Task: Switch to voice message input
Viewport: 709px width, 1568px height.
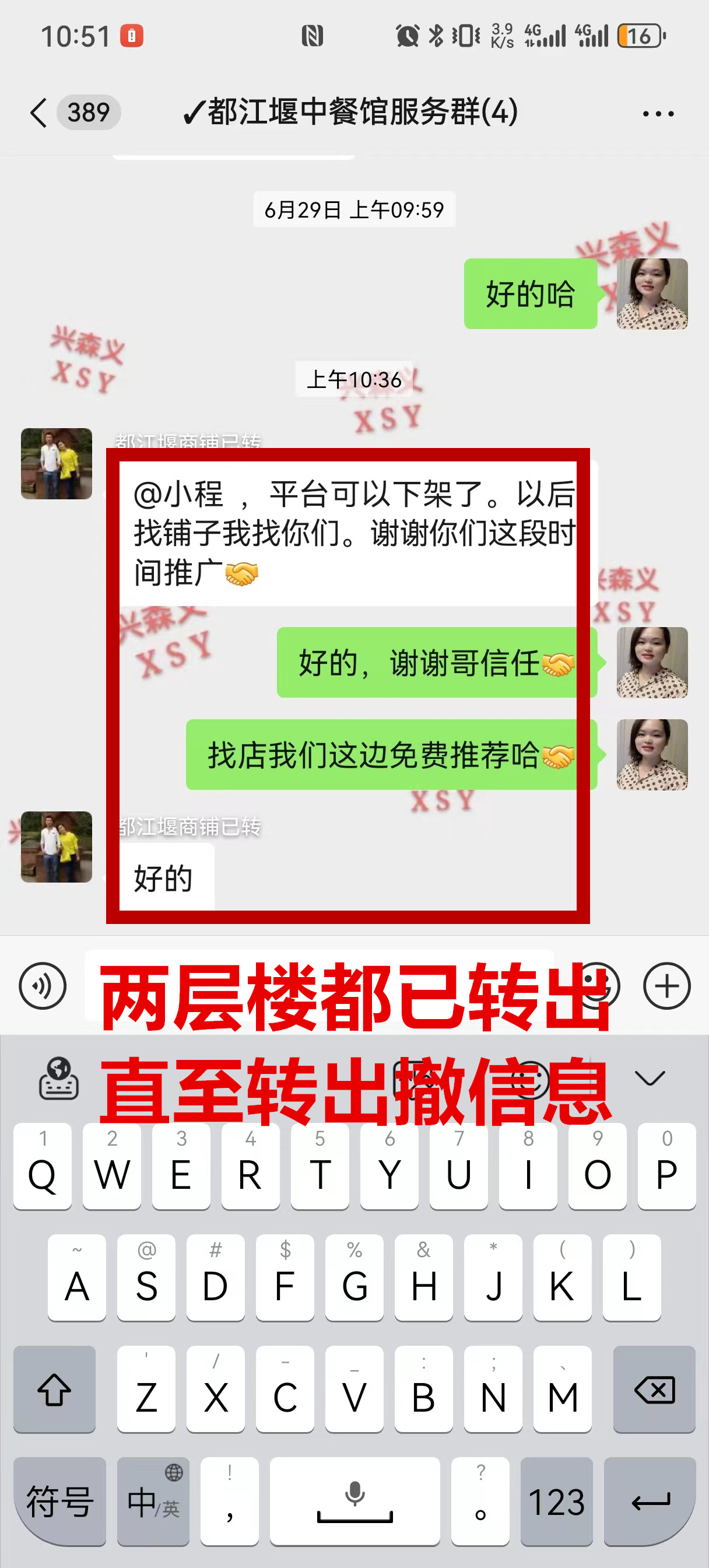Action: [43, 985]
